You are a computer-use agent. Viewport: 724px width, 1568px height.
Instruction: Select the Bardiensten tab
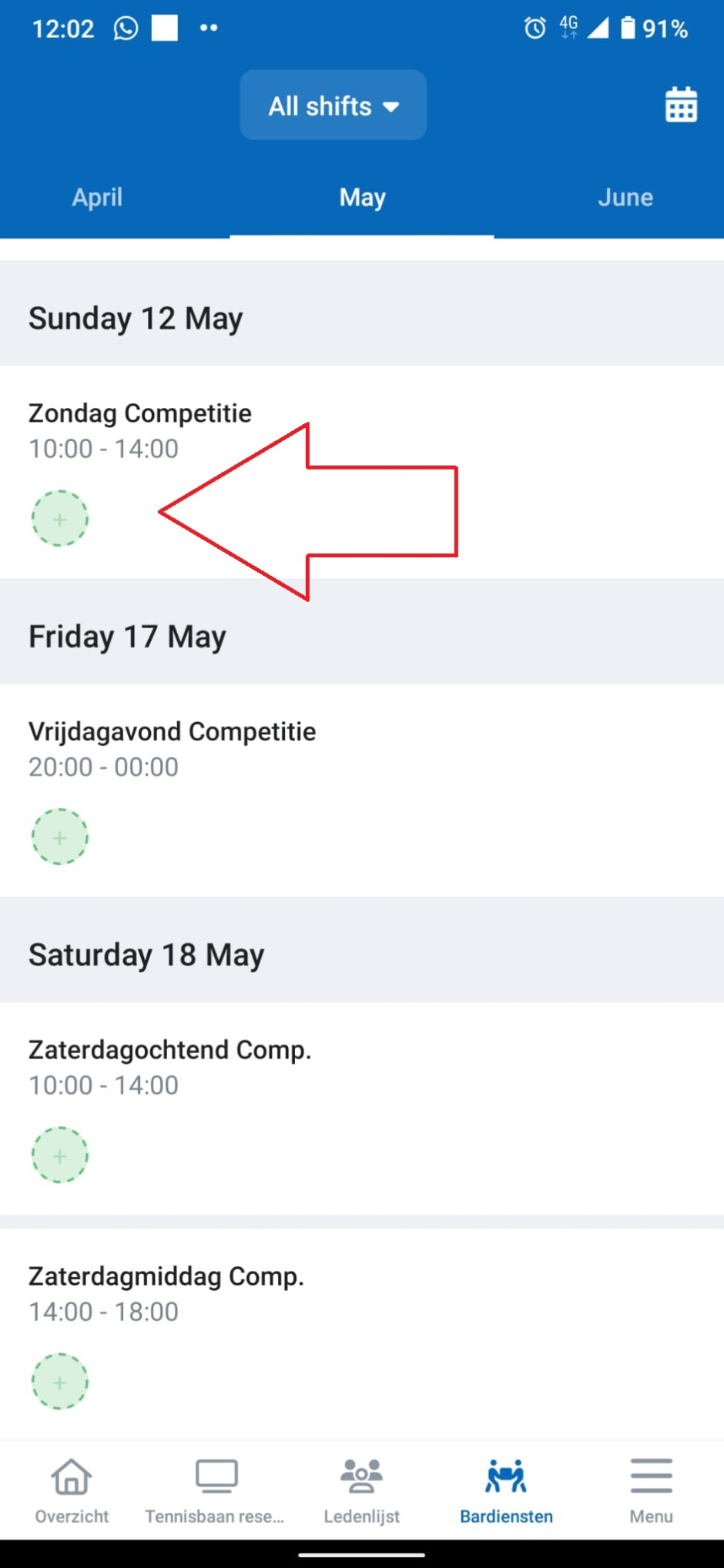(x=506, y=1490)
